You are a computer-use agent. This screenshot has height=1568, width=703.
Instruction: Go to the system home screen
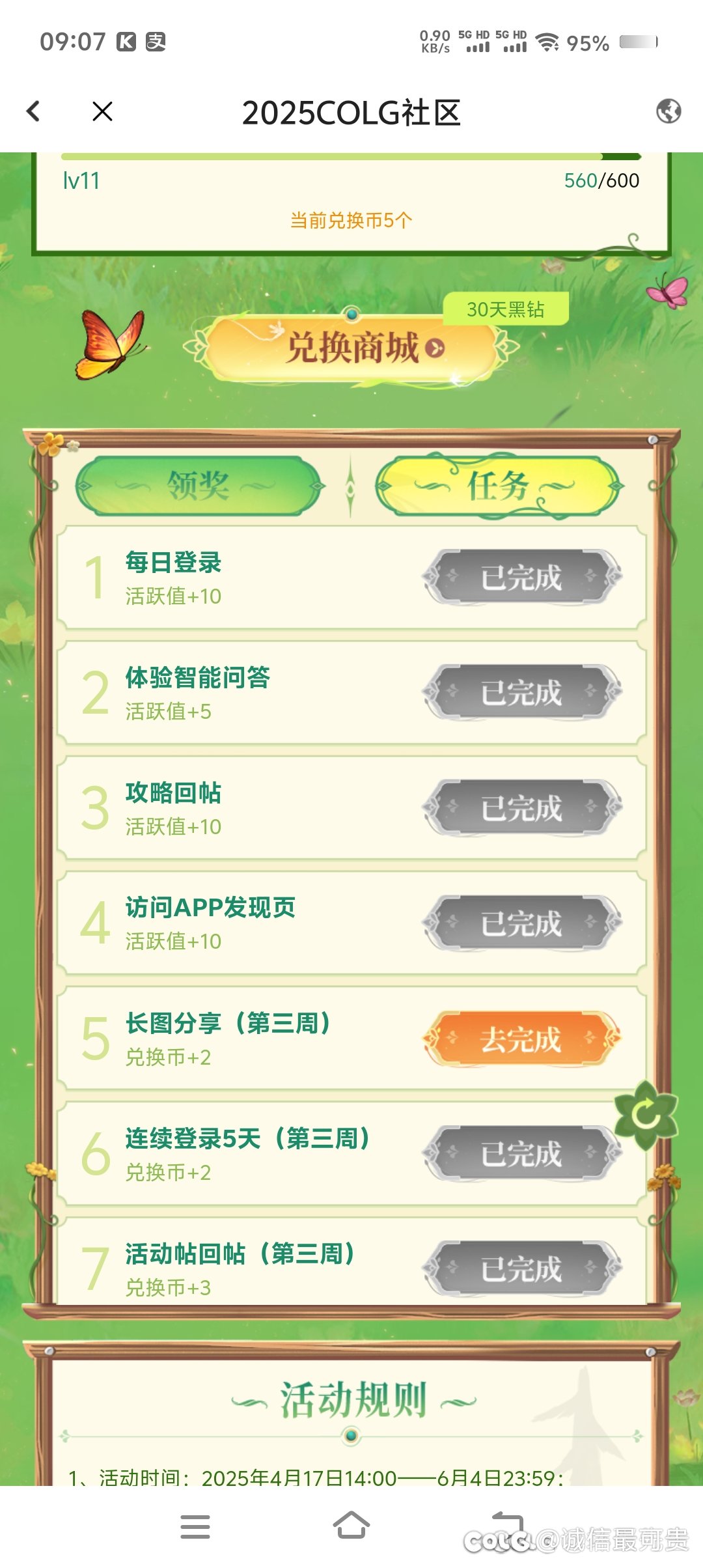[x=351, y=1525]
